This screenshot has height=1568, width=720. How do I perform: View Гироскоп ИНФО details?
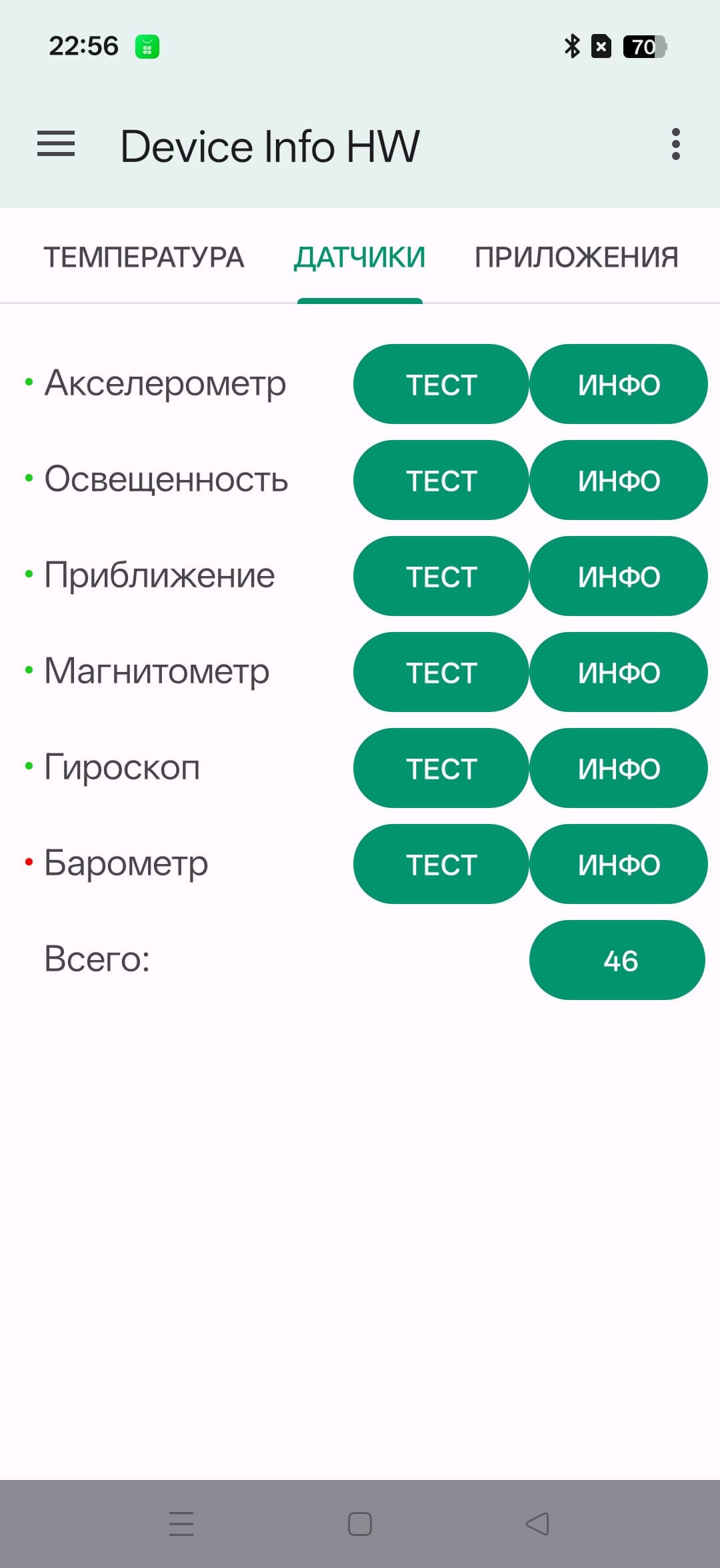point(619,769)
